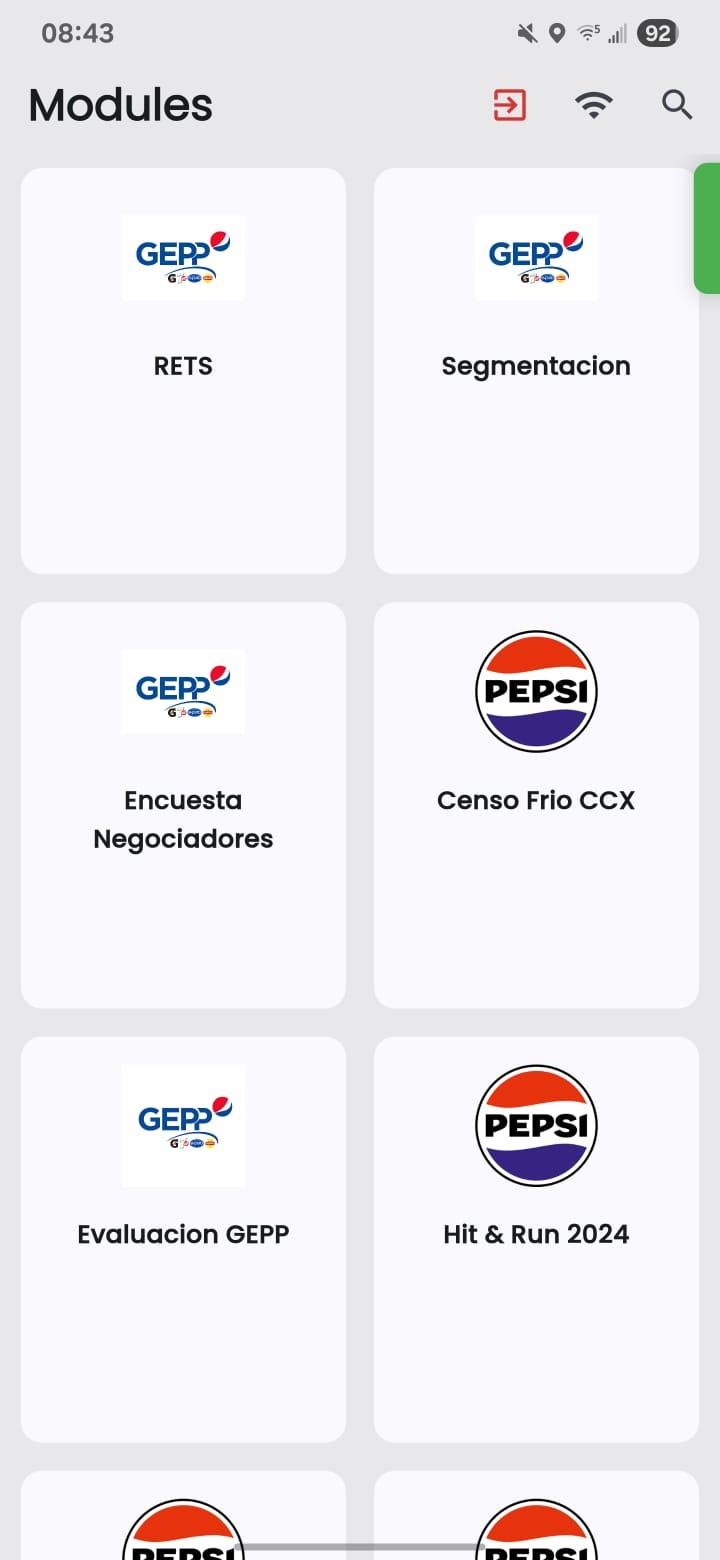Open the Censo Frio CCX module
Viewport: 720px width, 1560px height.
(x=536, y=804)
